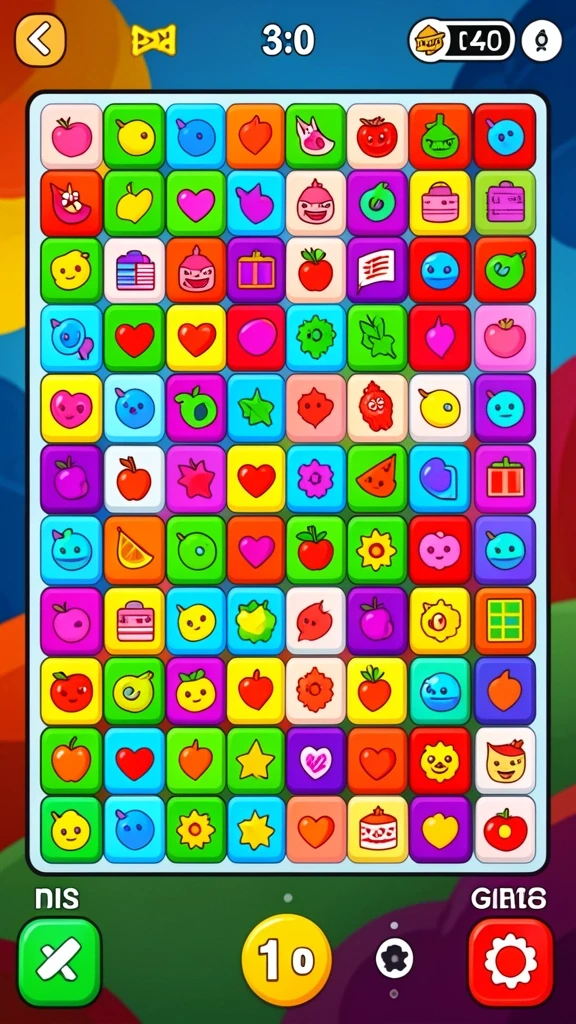Tap the yellow bow icon at top
The height and width of the screenshot is (1024, 576).
pyautogui.click(x=153, y=40)
